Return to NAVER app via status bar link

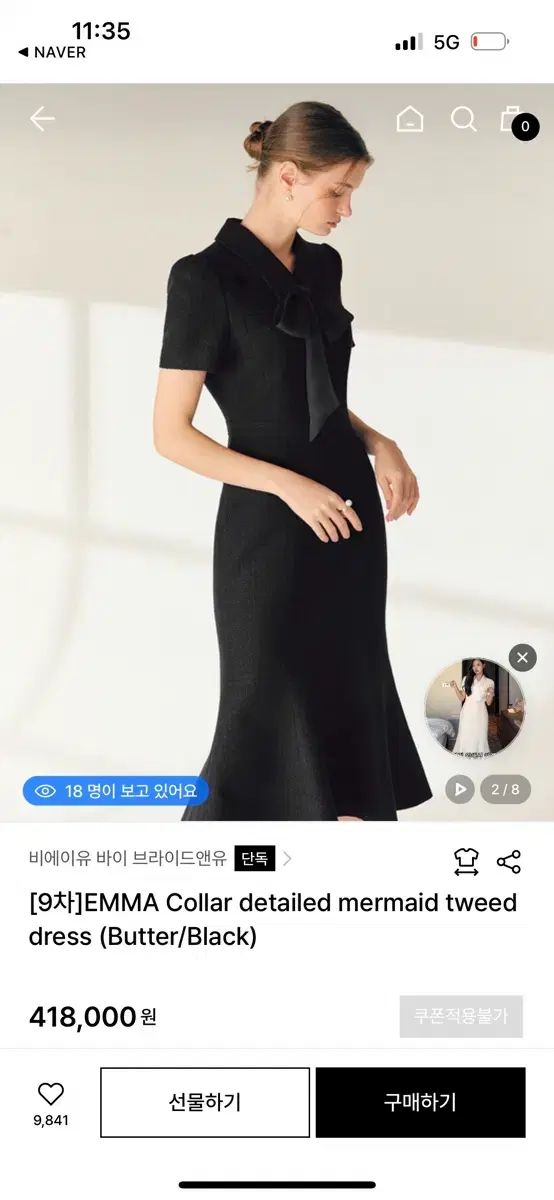point(52,52)
